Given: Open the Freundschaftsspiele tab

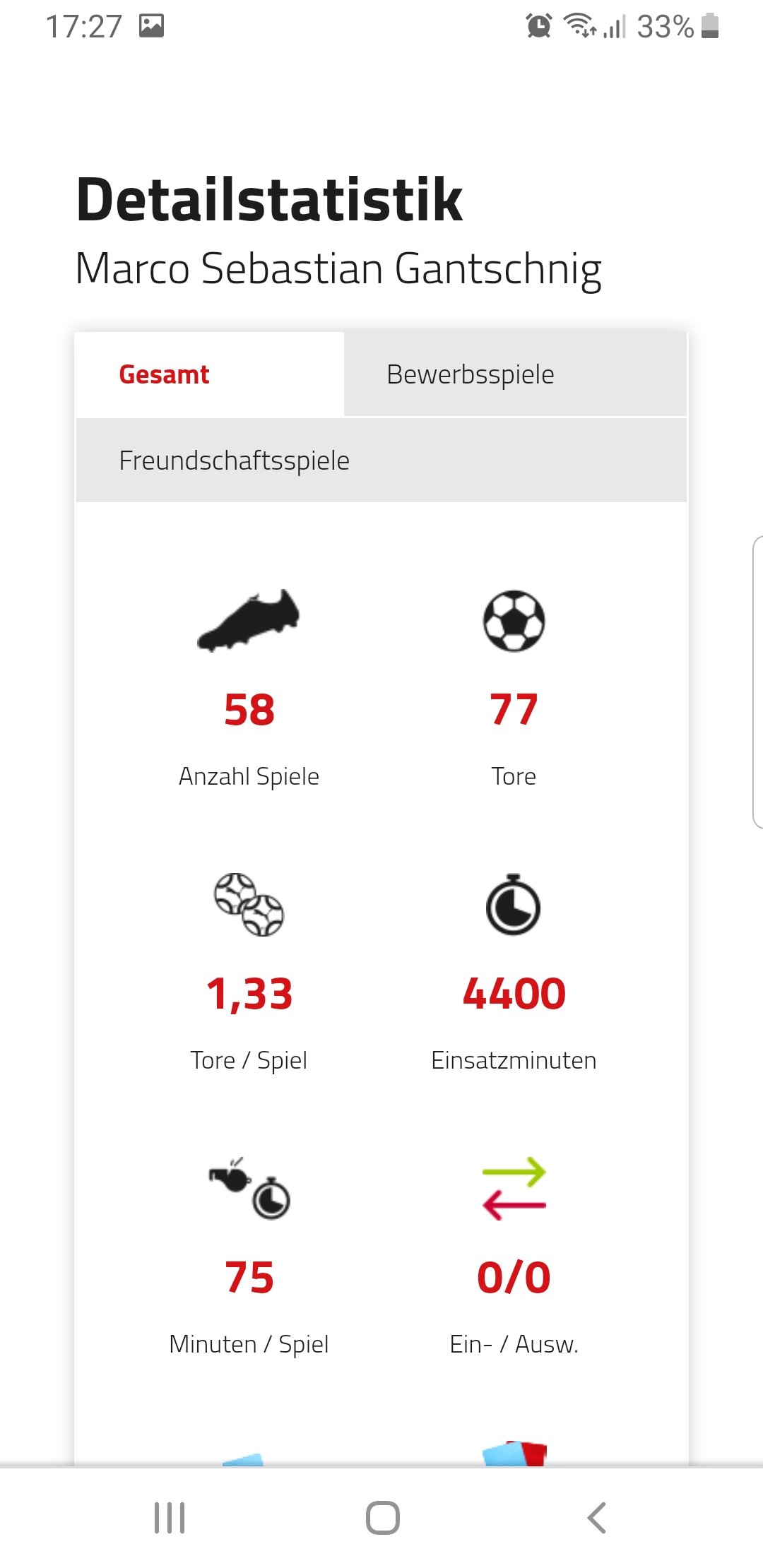Looking at the screenshot, I should [381, 461].
